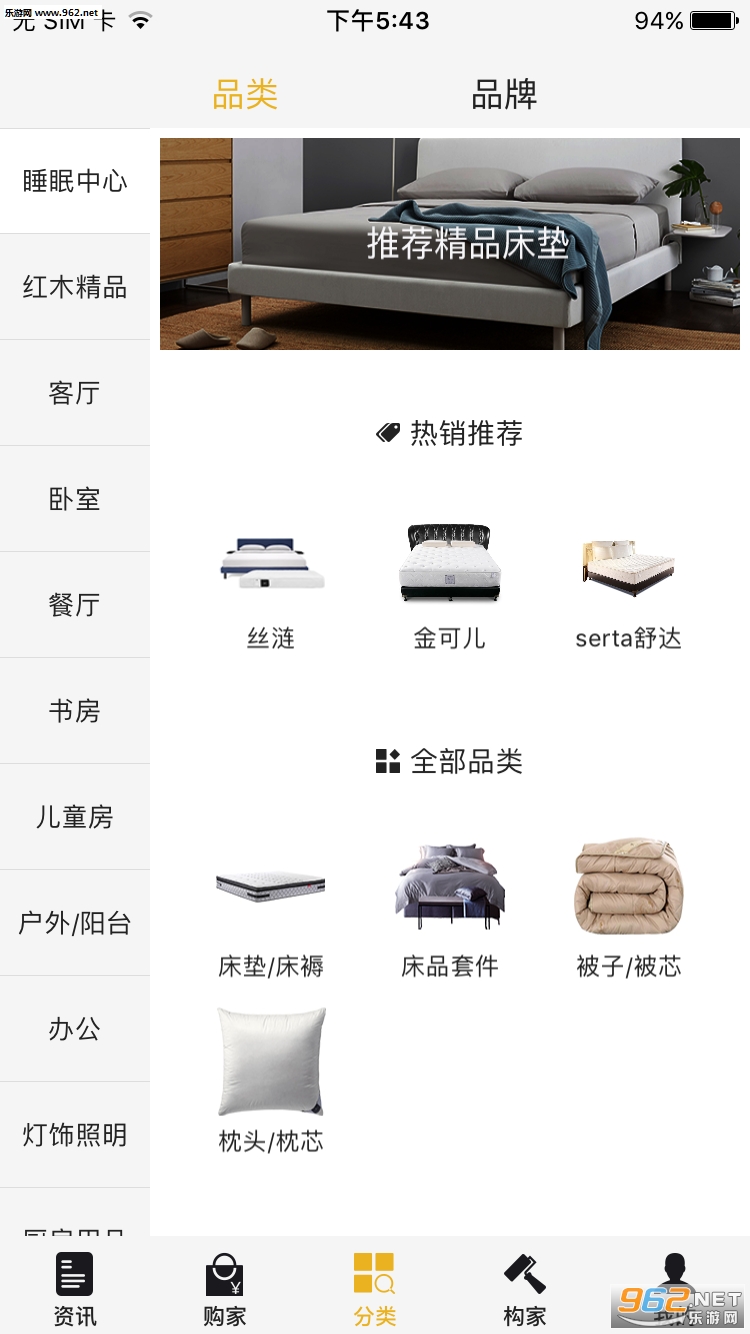View the 丝涟 mattress brand
The width and height of the screenshot is (750, 1334).
pos(271,586)
